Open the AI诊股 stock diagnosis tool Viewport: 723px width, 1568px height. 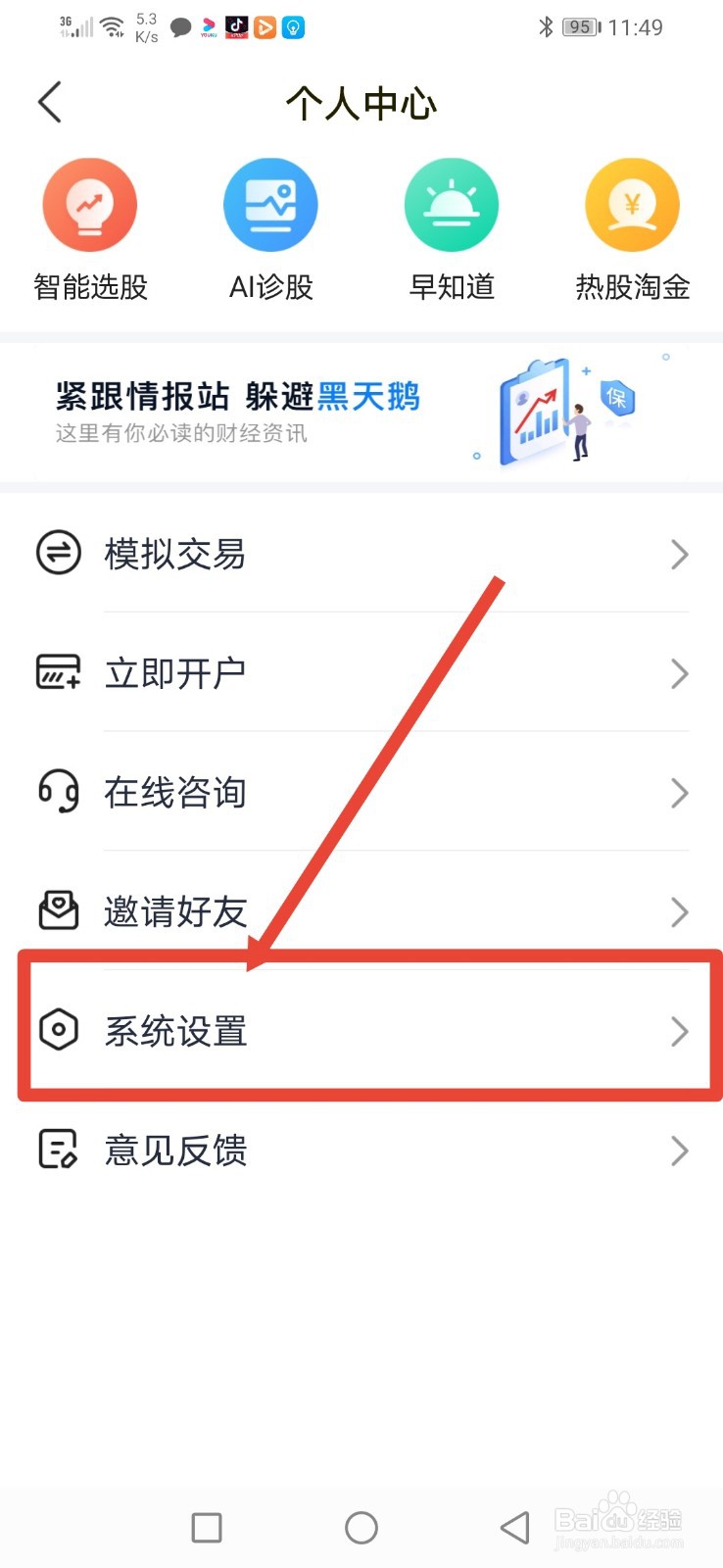[271, 204]
